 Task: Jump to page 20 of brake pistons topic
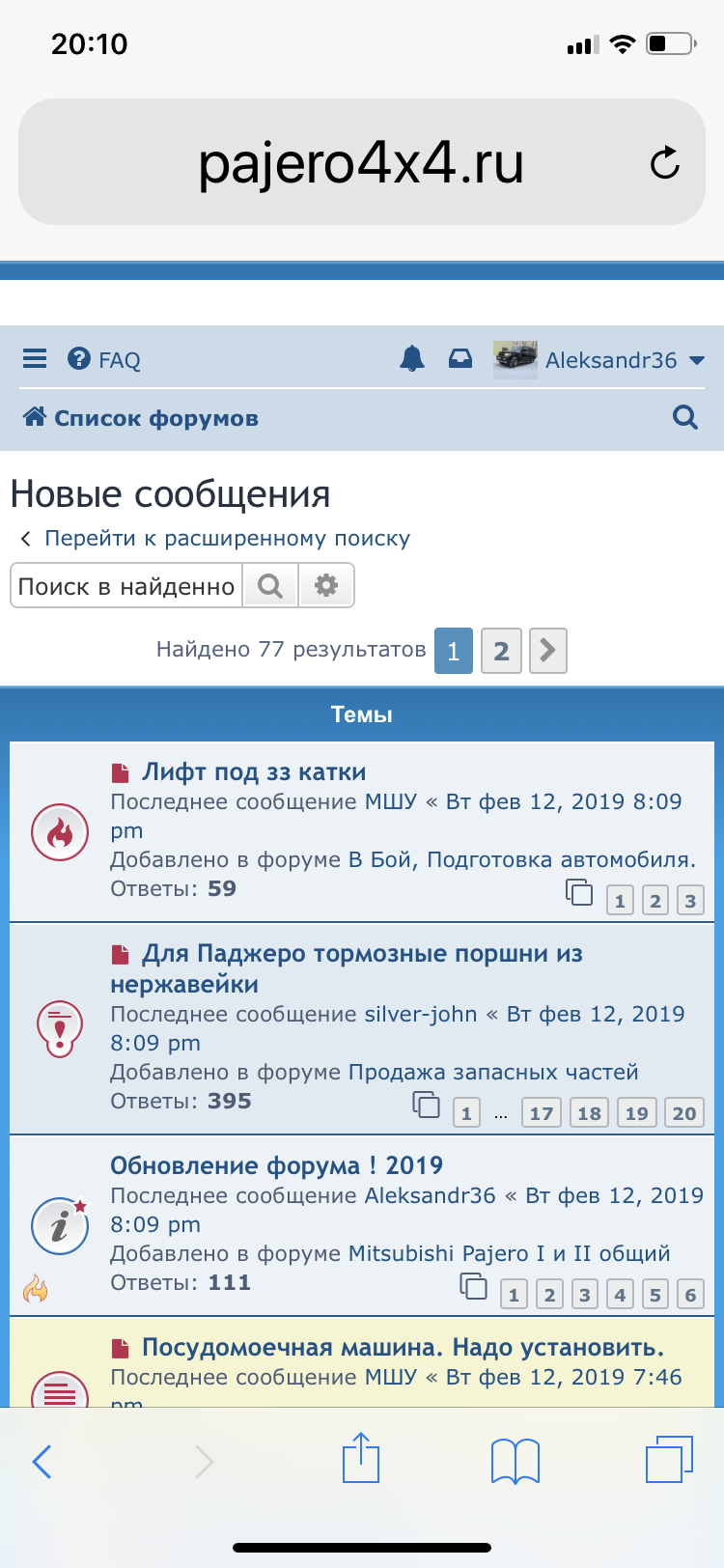pyautogui.click(x=683, y=1113)
